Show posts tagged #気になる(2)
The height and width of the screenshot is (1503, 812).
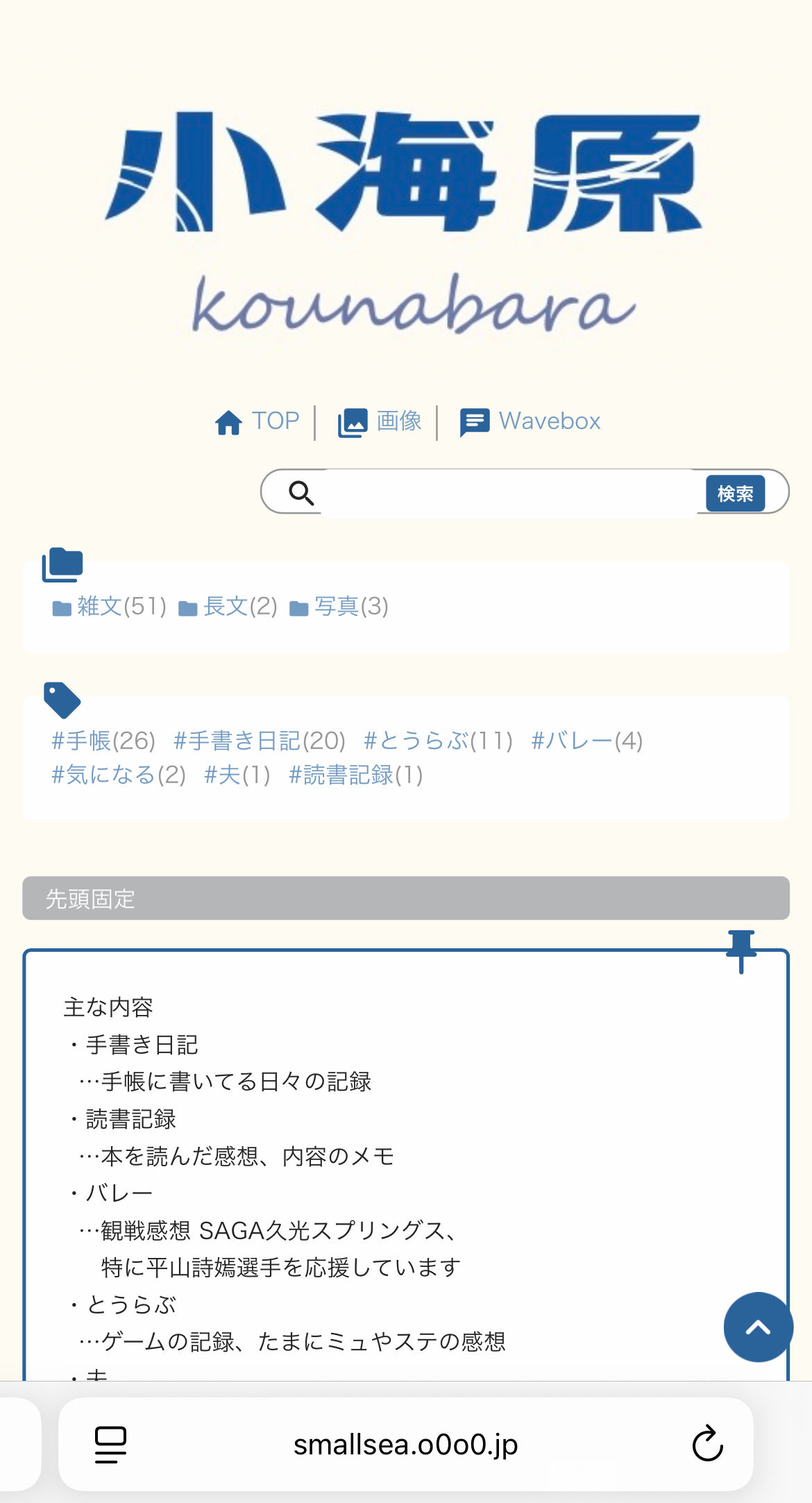119,775
